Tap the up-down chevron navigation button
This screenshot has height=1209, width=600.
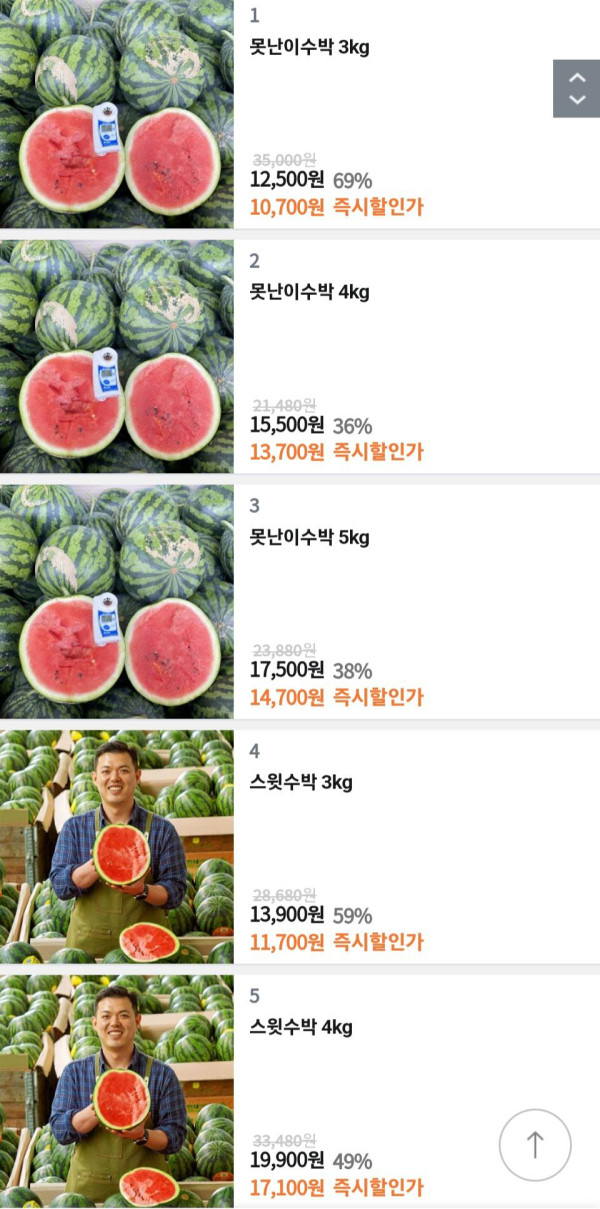coord(576,88)
